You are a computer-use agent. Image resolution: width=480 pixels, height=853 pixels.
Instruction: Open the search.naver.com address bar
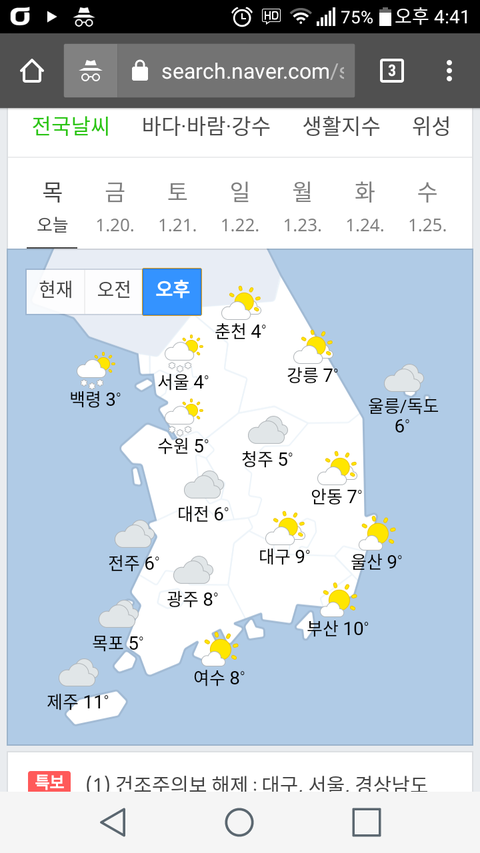pyautogui.click(x=236, y=71)
